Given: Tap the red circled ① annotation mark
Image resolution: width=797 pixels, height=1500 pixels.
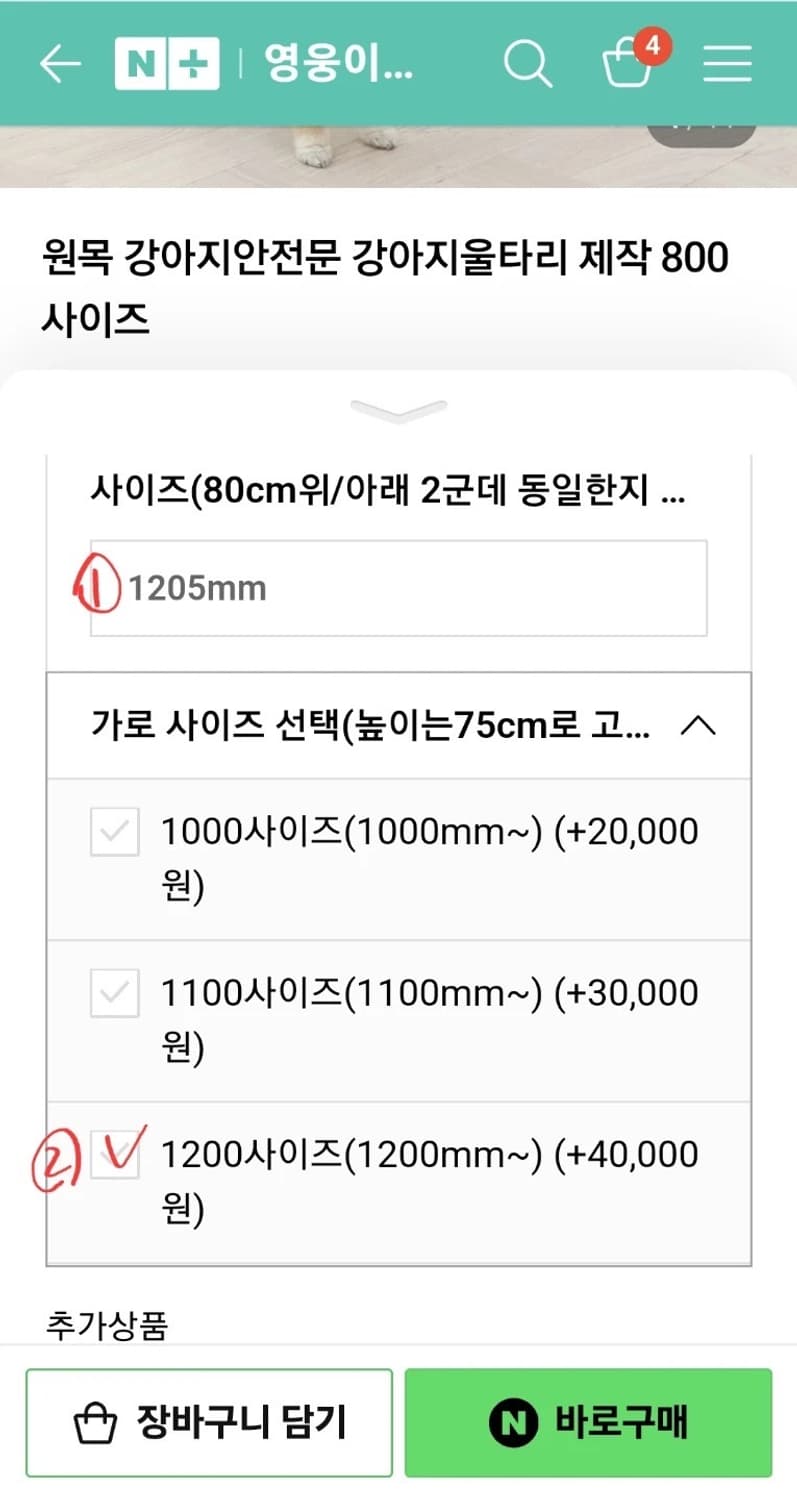Looking at the screenshot, I should 97,585.
